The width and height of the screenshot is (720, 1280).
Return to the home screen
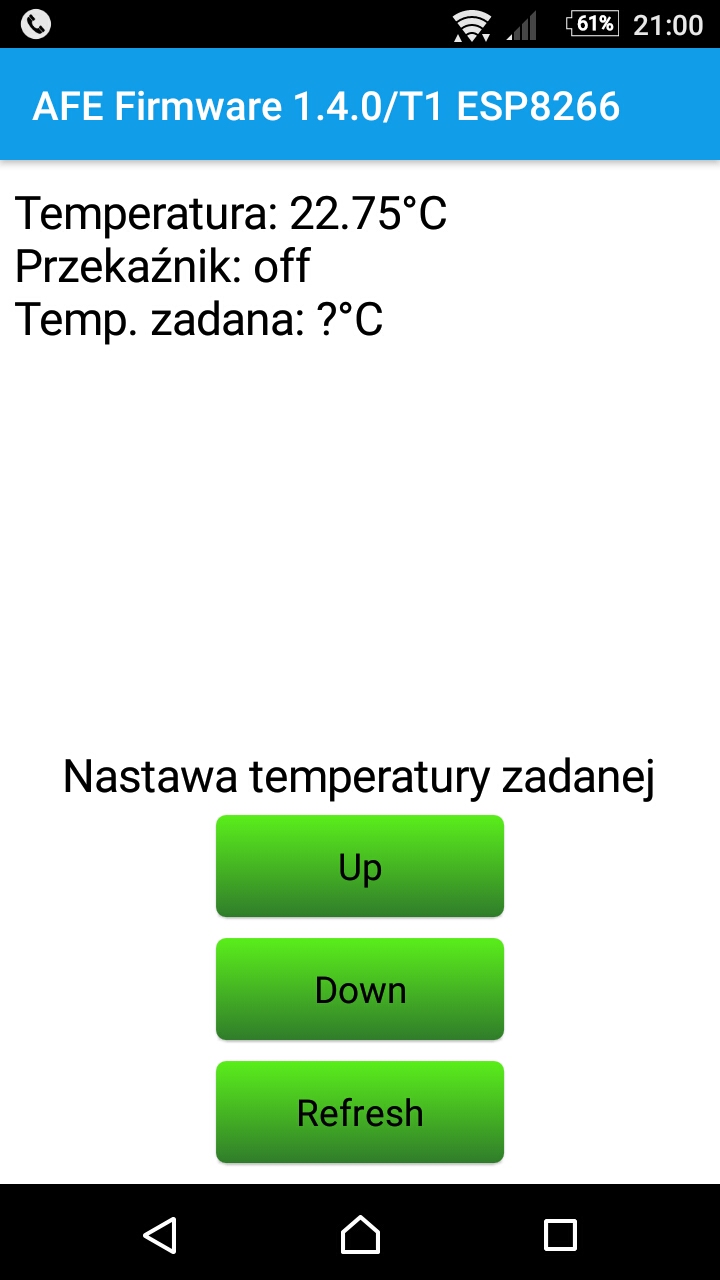click(x=360, y=1235)
